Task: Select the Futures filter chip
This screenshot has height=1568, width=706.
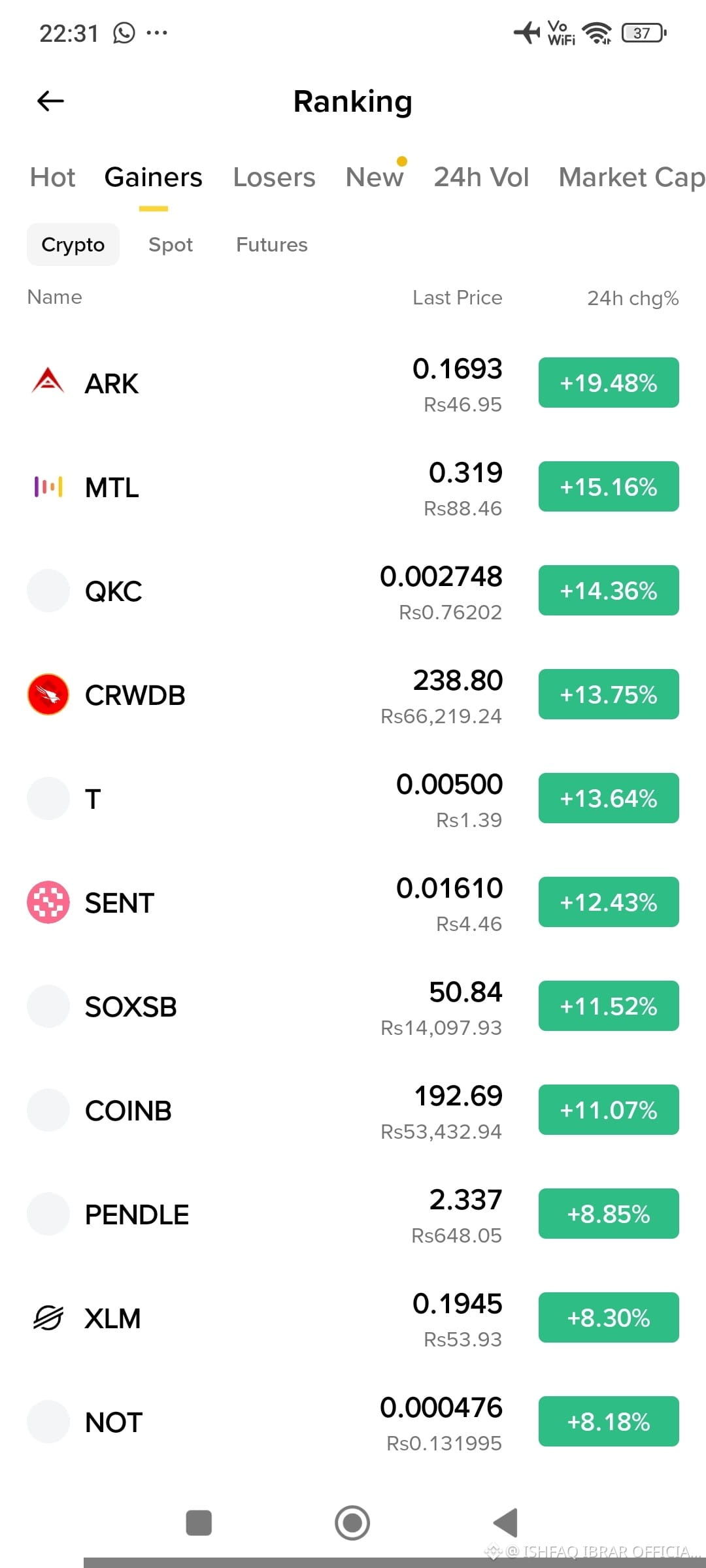Action: tap(272, 244)
